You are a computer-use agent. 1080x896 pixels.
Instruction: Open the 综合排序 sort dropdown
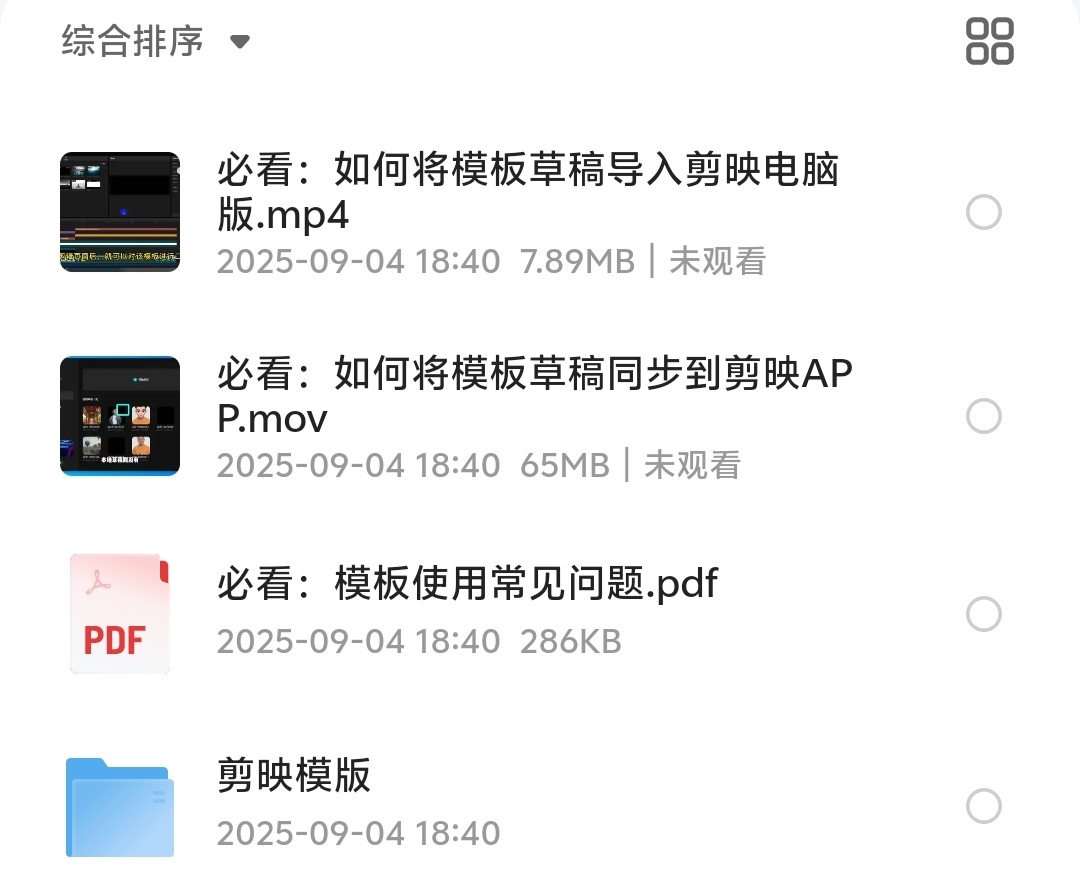tap(155, 42)
